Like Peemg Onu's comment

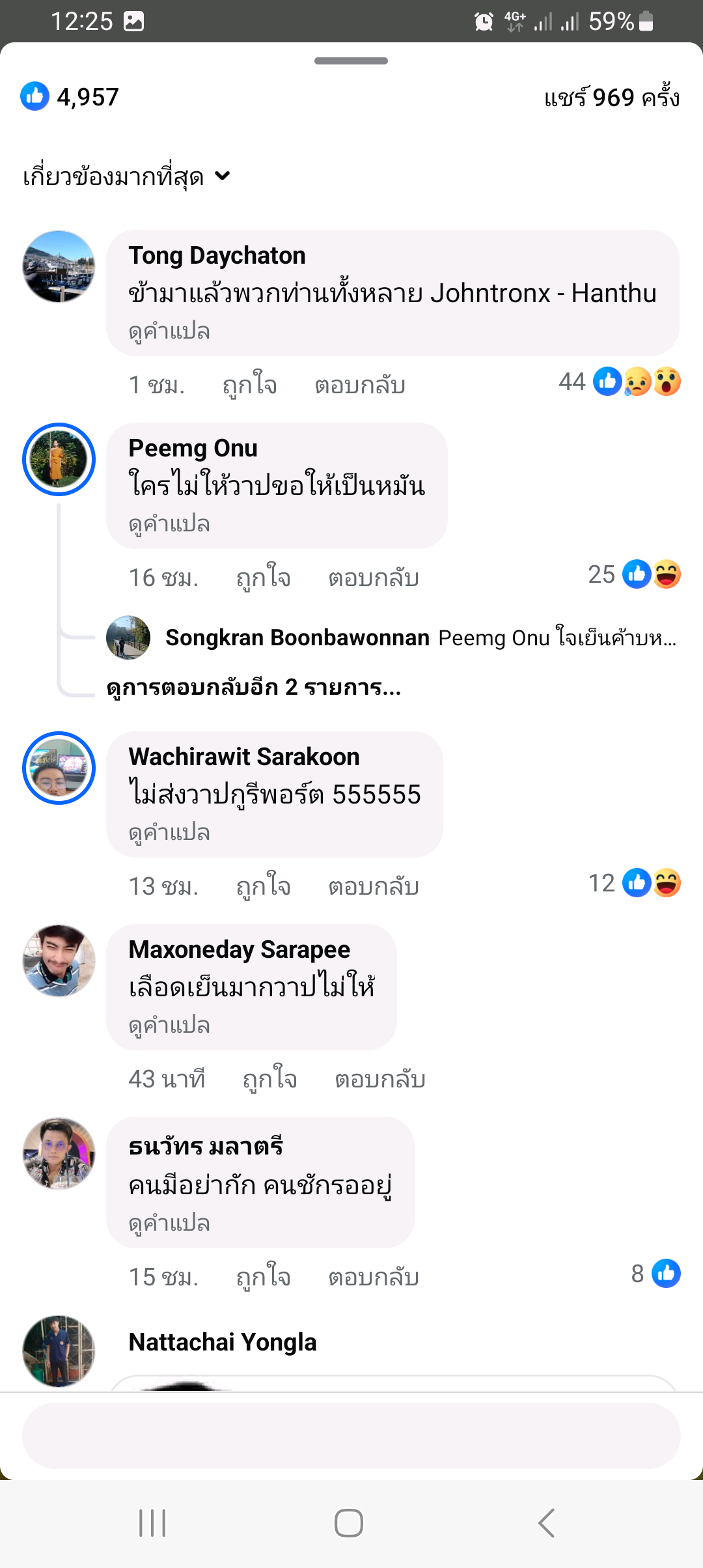click(263, 578)
